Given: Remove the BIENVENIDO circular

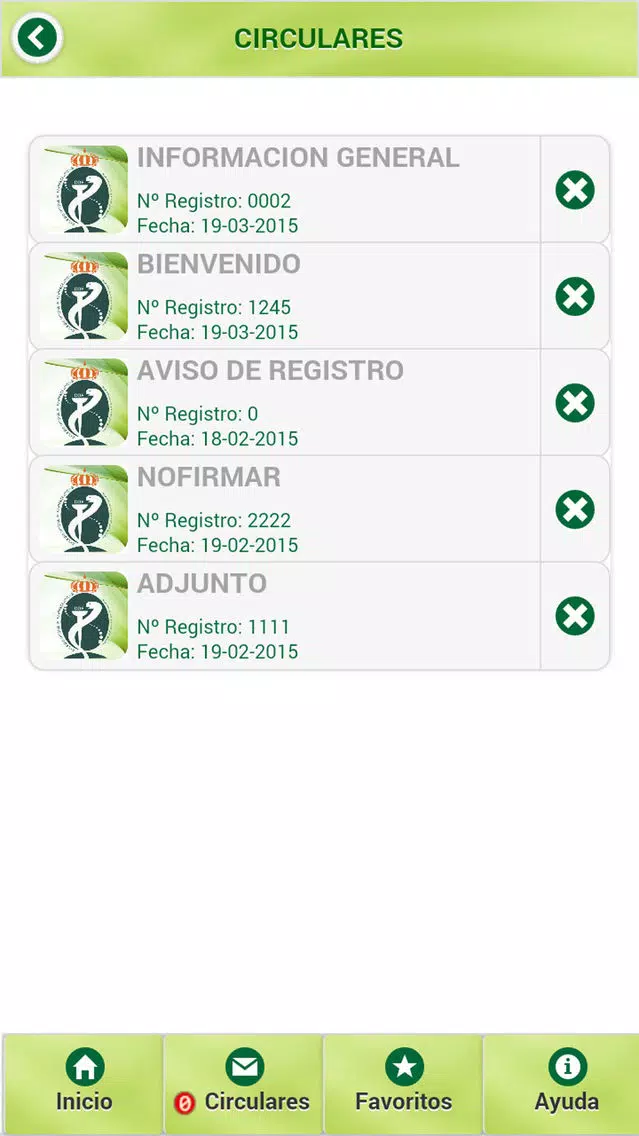Looking at the screenshot, I should (x=575, y=296).
